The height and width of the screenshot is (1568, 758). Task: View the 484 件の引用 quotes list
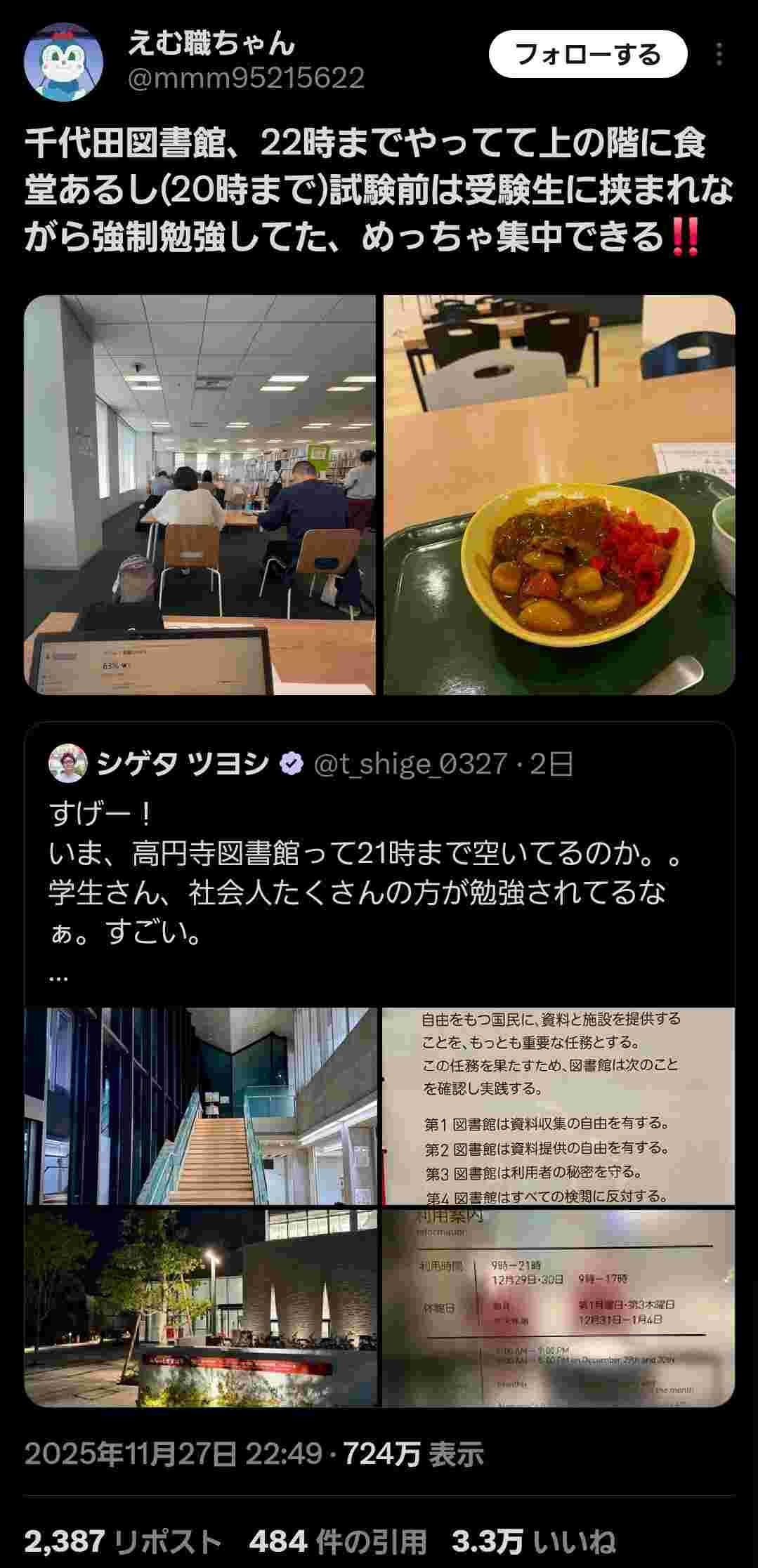(338, 1541)
